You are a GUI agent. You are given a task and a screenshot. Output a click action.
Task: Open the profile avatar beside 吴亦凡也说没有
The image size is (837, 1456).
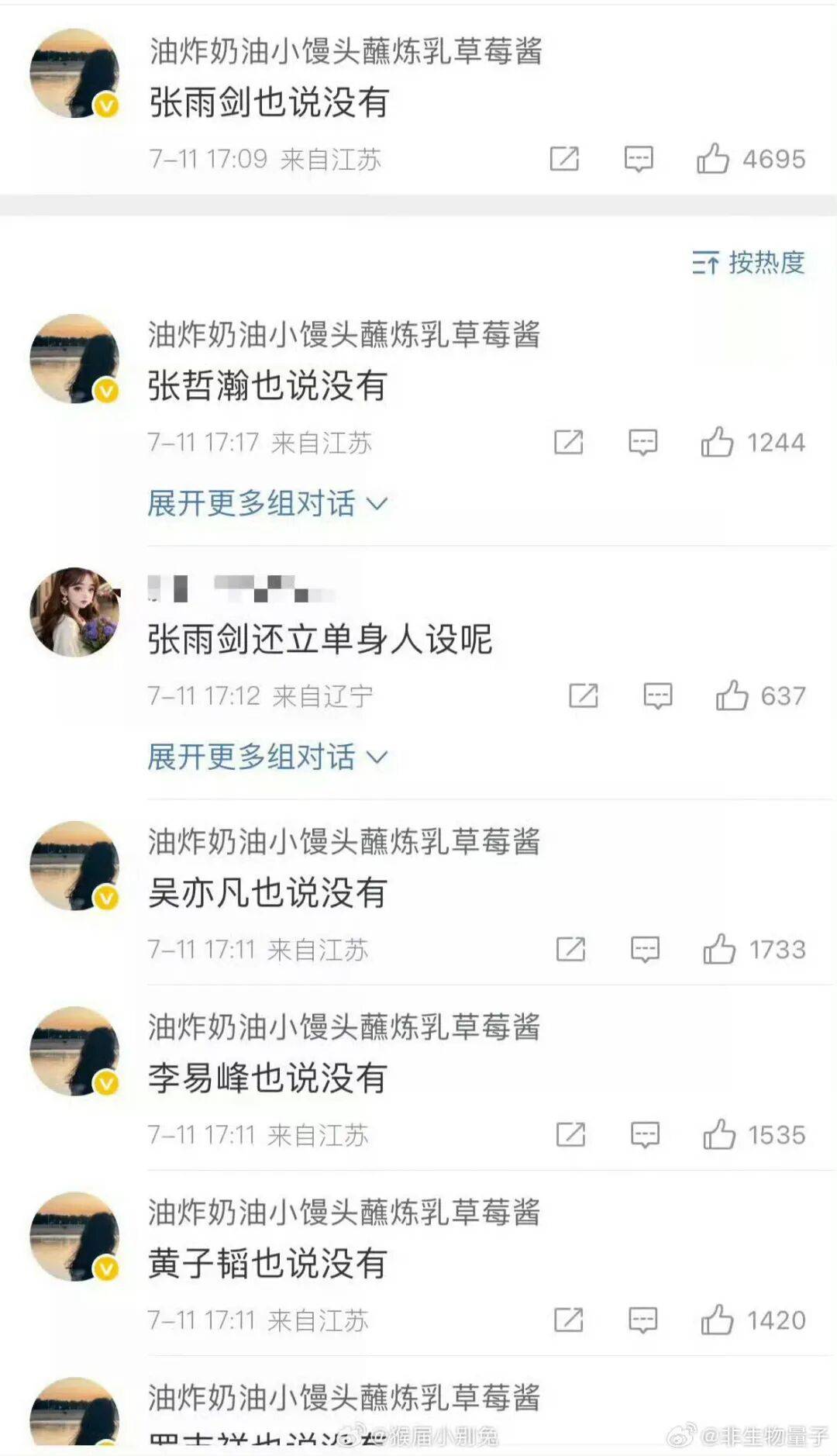74,865
